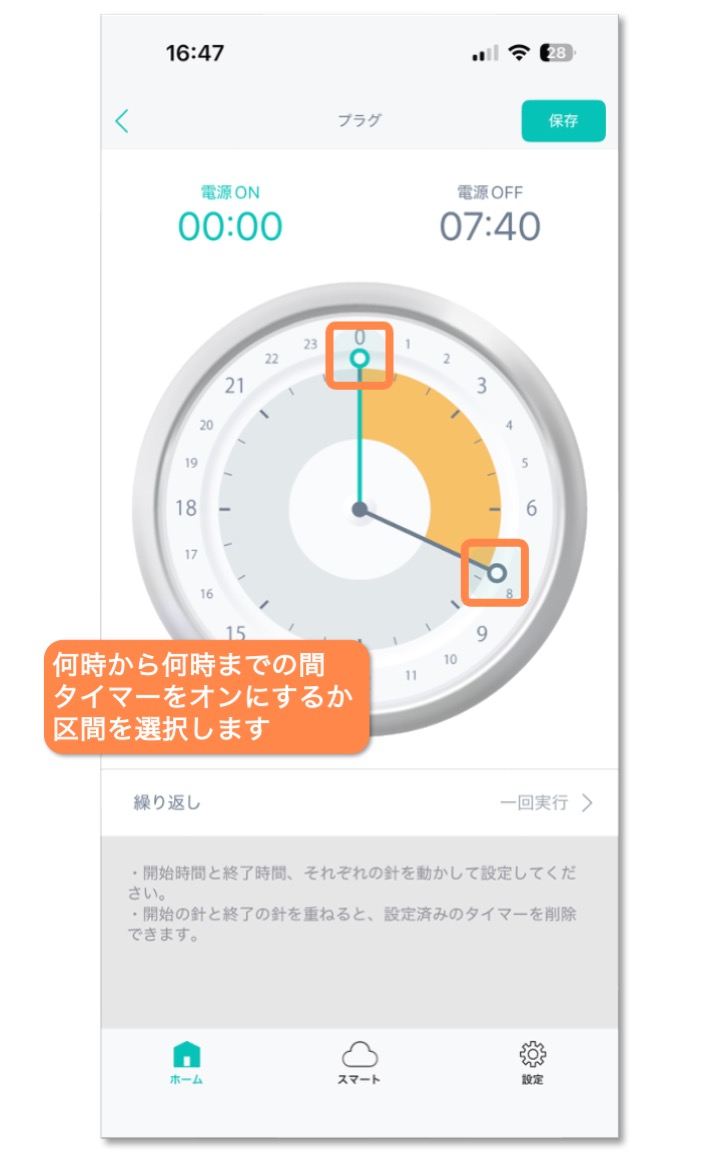Select the power-ON start hand handle
This screenshot has height=1152, width=720.
point(360,358)
